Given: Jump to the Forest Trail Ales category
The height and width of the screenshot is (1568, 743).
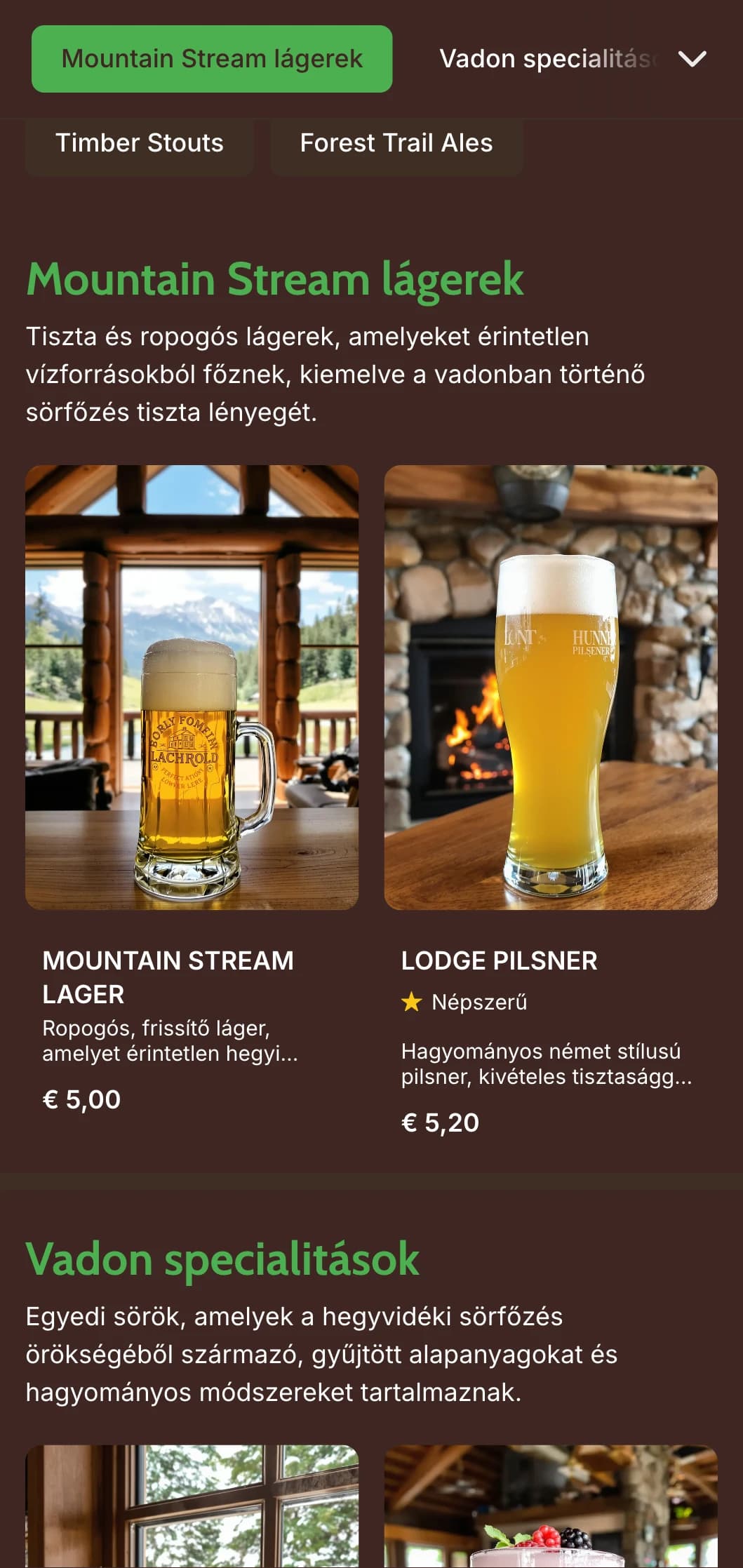Looking at the screenshot, I should [x=396, y=144].
